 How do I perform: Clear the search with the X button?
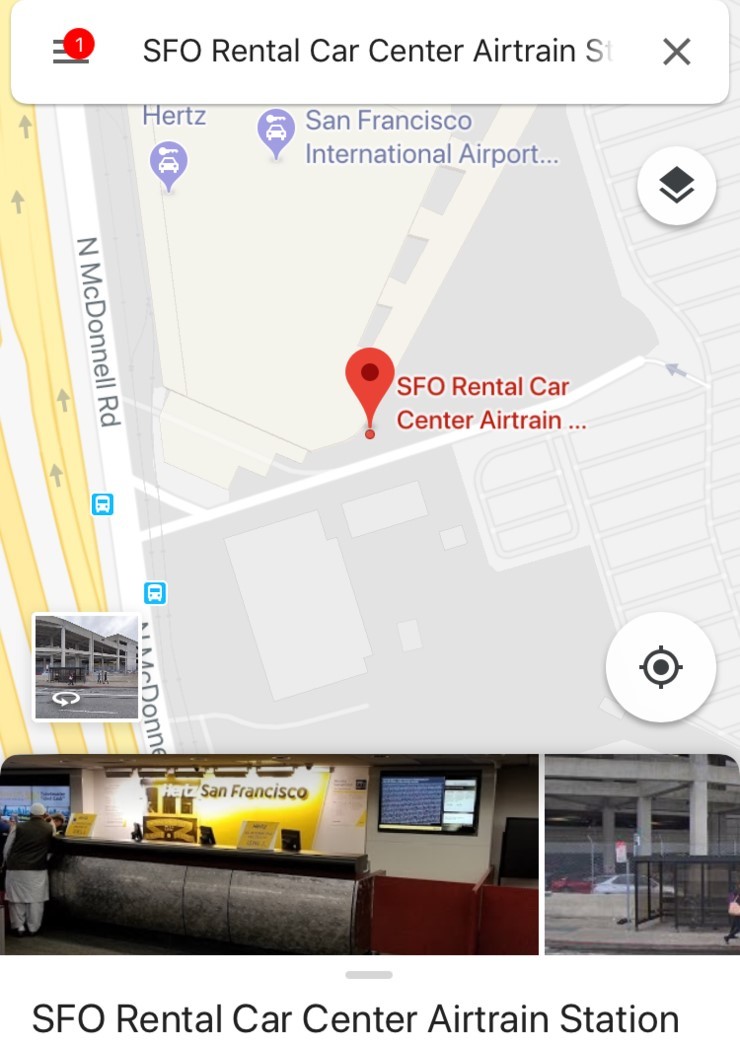click(677, 52)
